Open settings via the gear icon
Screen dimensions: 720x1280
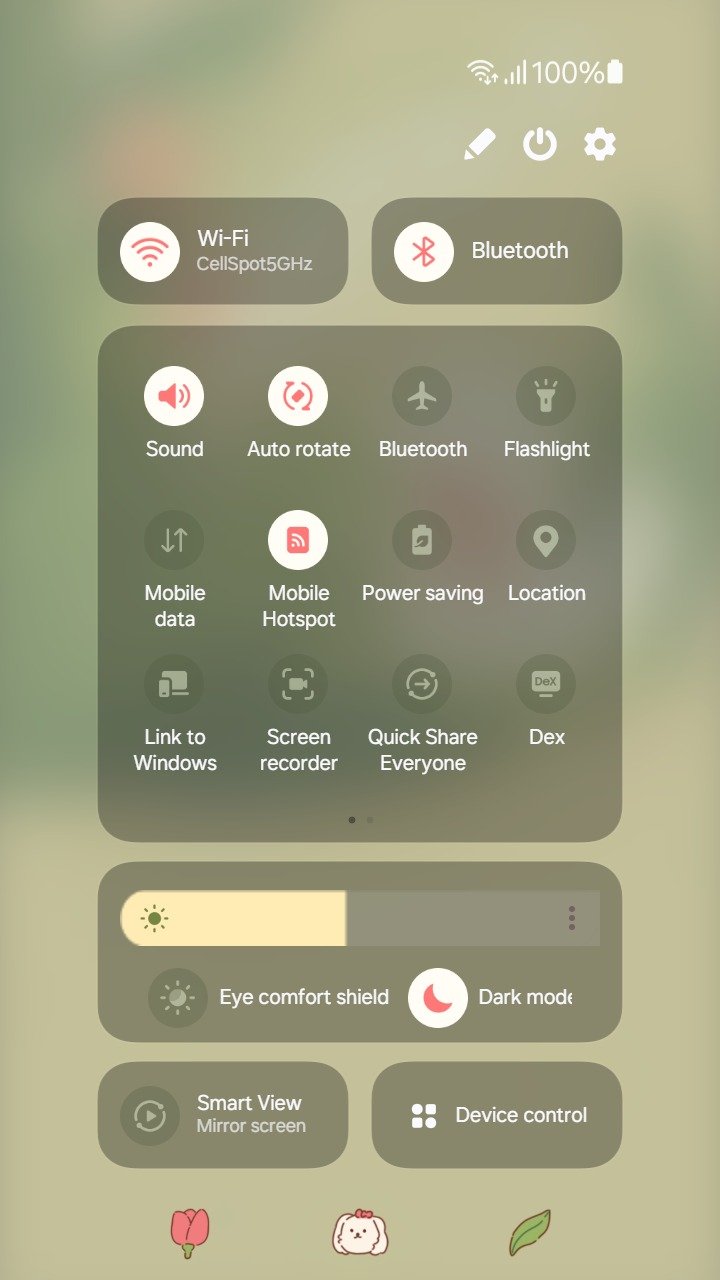tap(600, 145)
